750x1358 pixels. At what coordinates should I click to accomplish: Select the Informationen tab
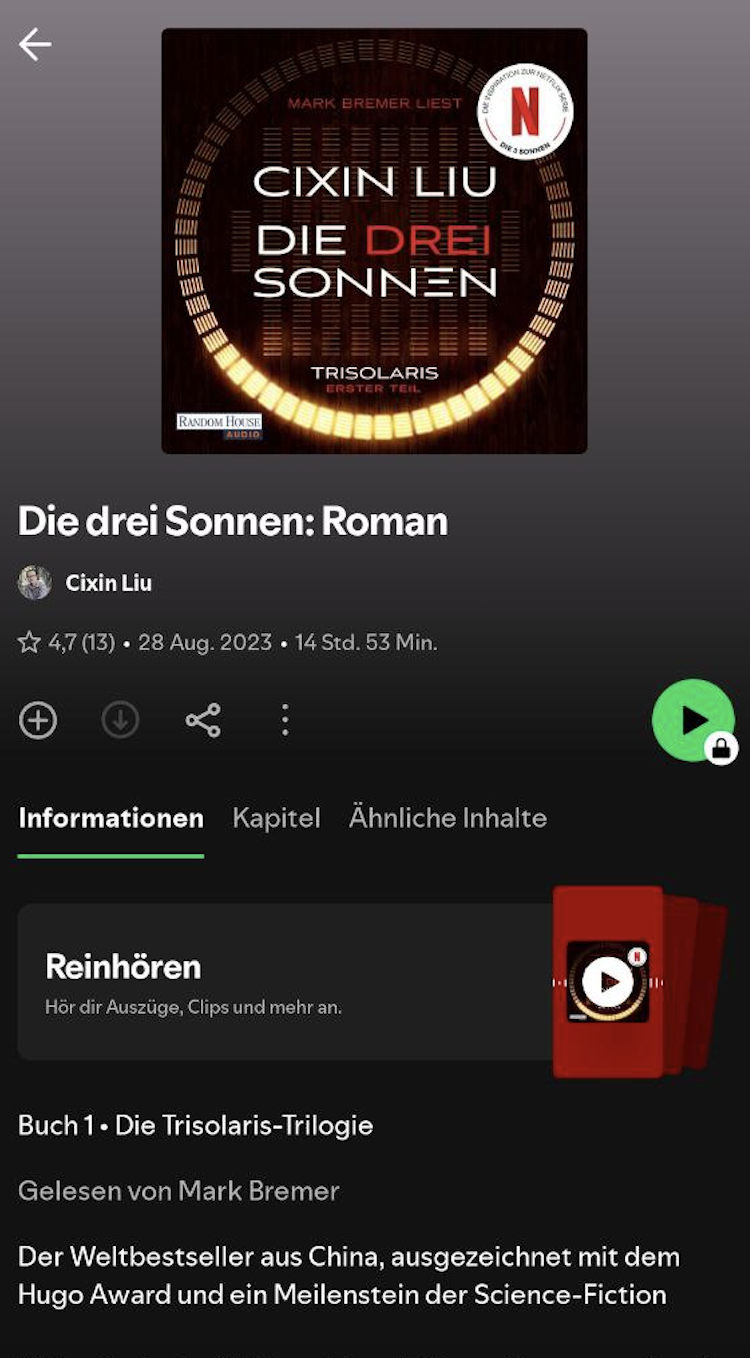111,818
